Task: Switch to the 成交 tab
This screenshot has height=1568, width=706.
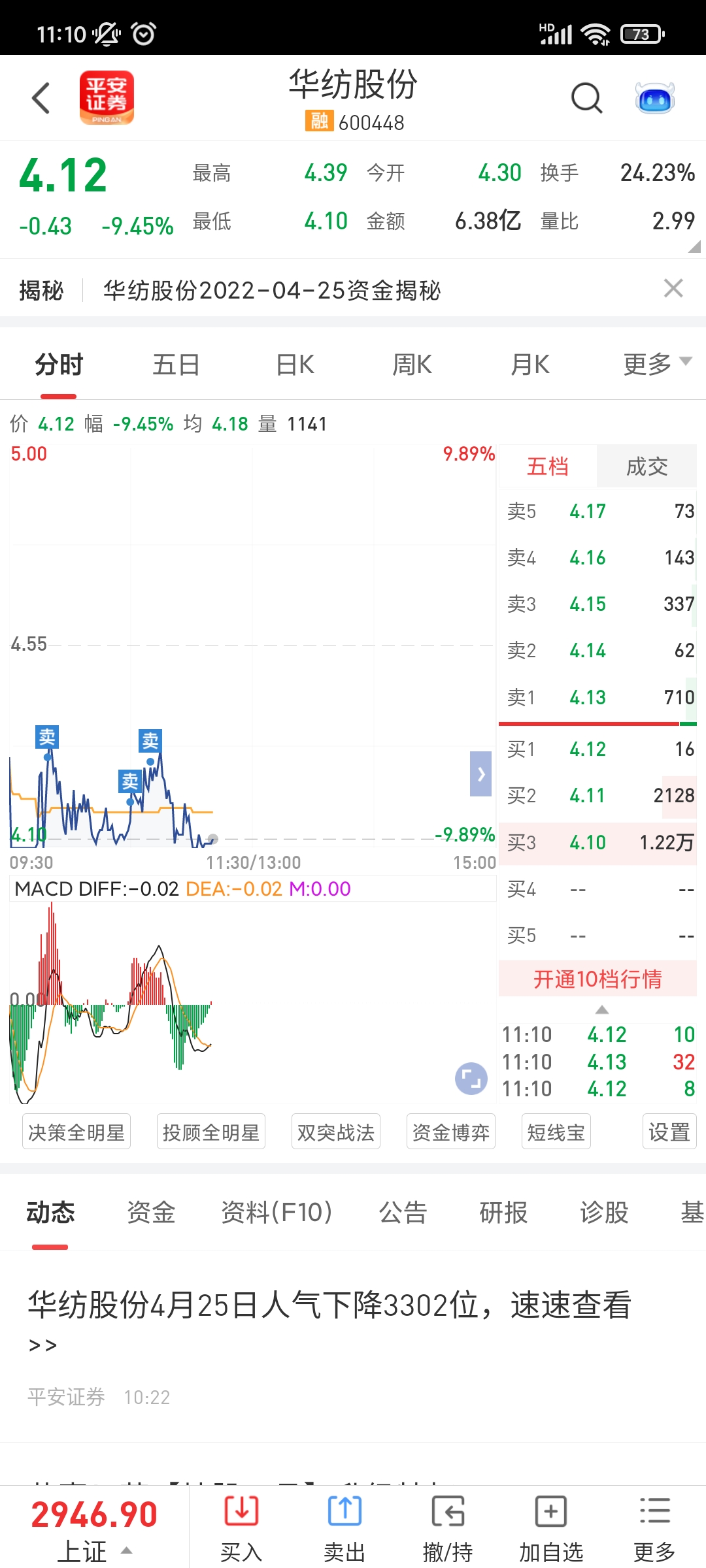Action: pos(647,466)
